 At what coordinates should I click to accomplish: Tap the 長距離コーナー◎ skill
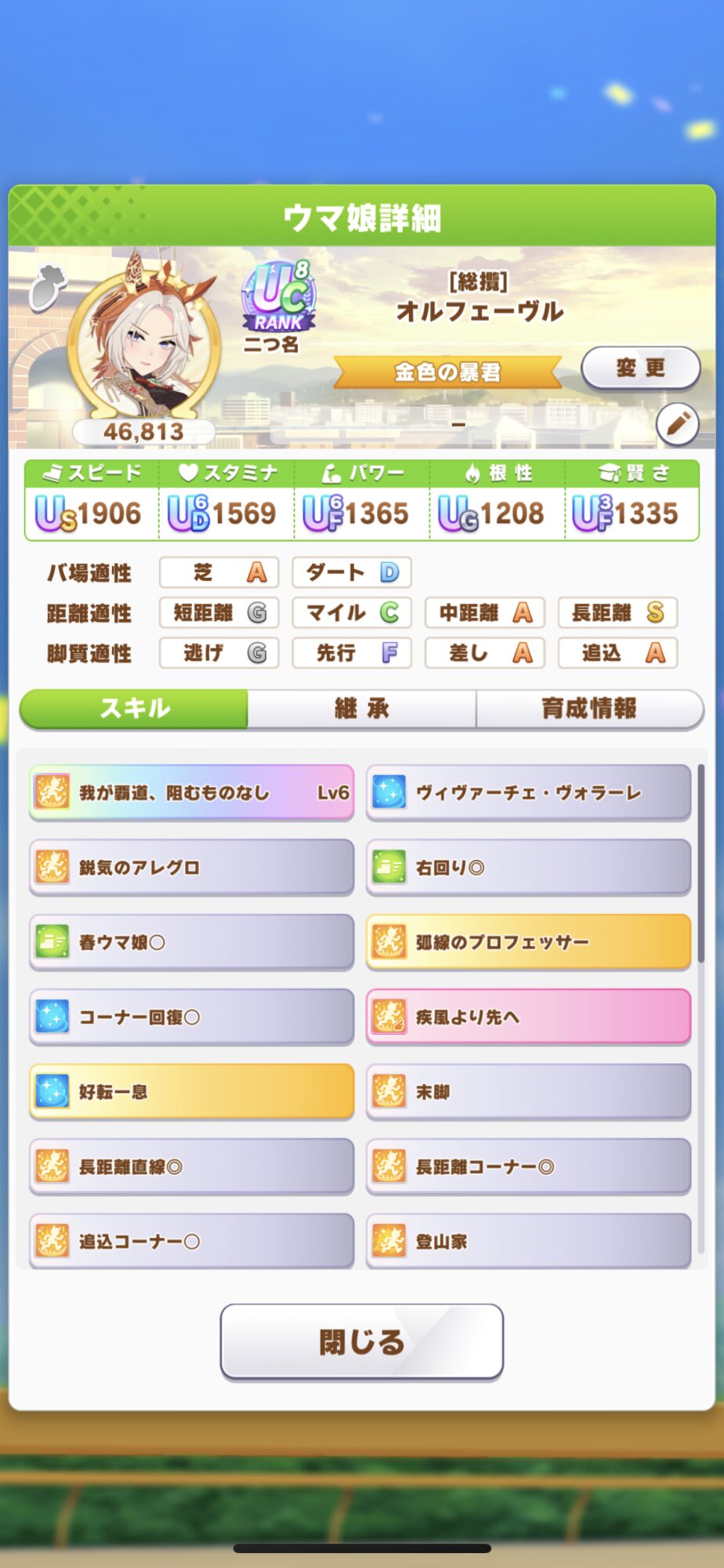coord(528,1167)
